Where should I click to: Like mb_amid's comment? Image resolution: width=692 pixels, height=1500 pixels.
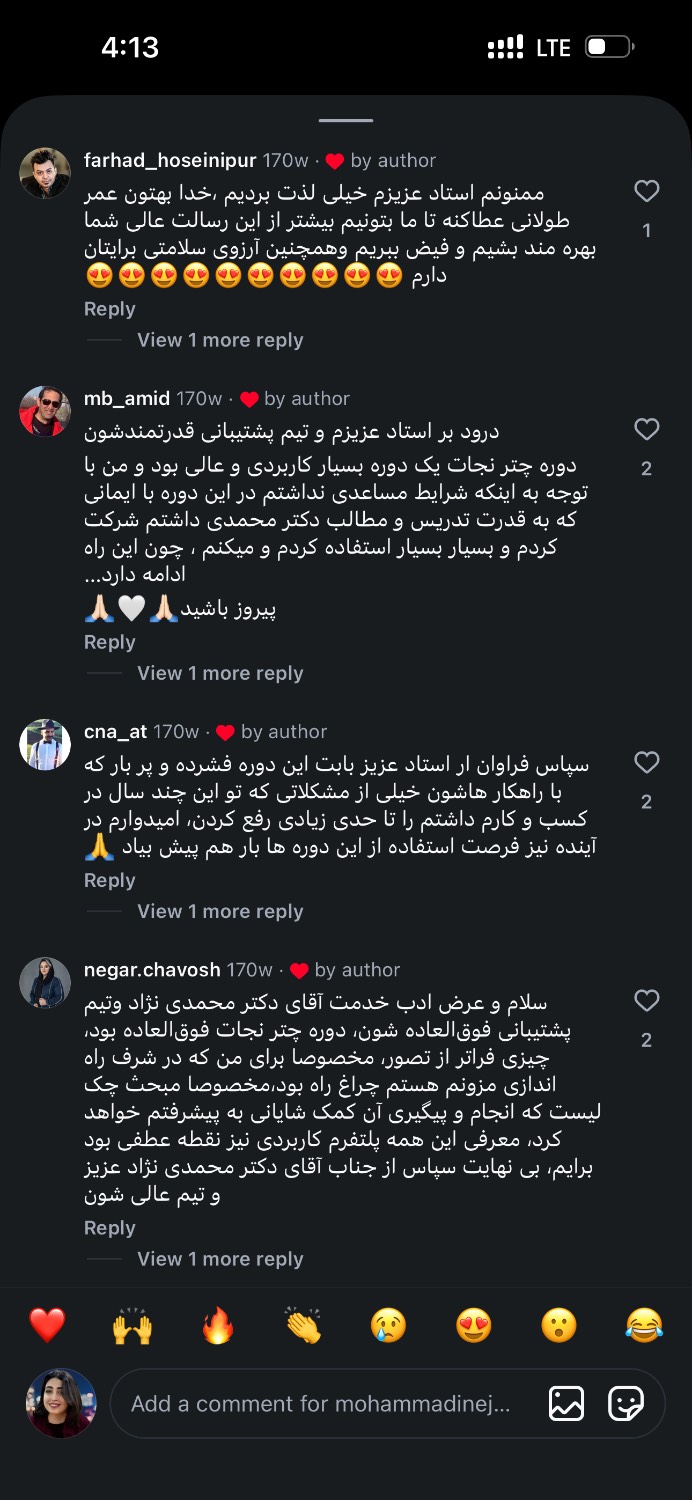coord(647,429)
